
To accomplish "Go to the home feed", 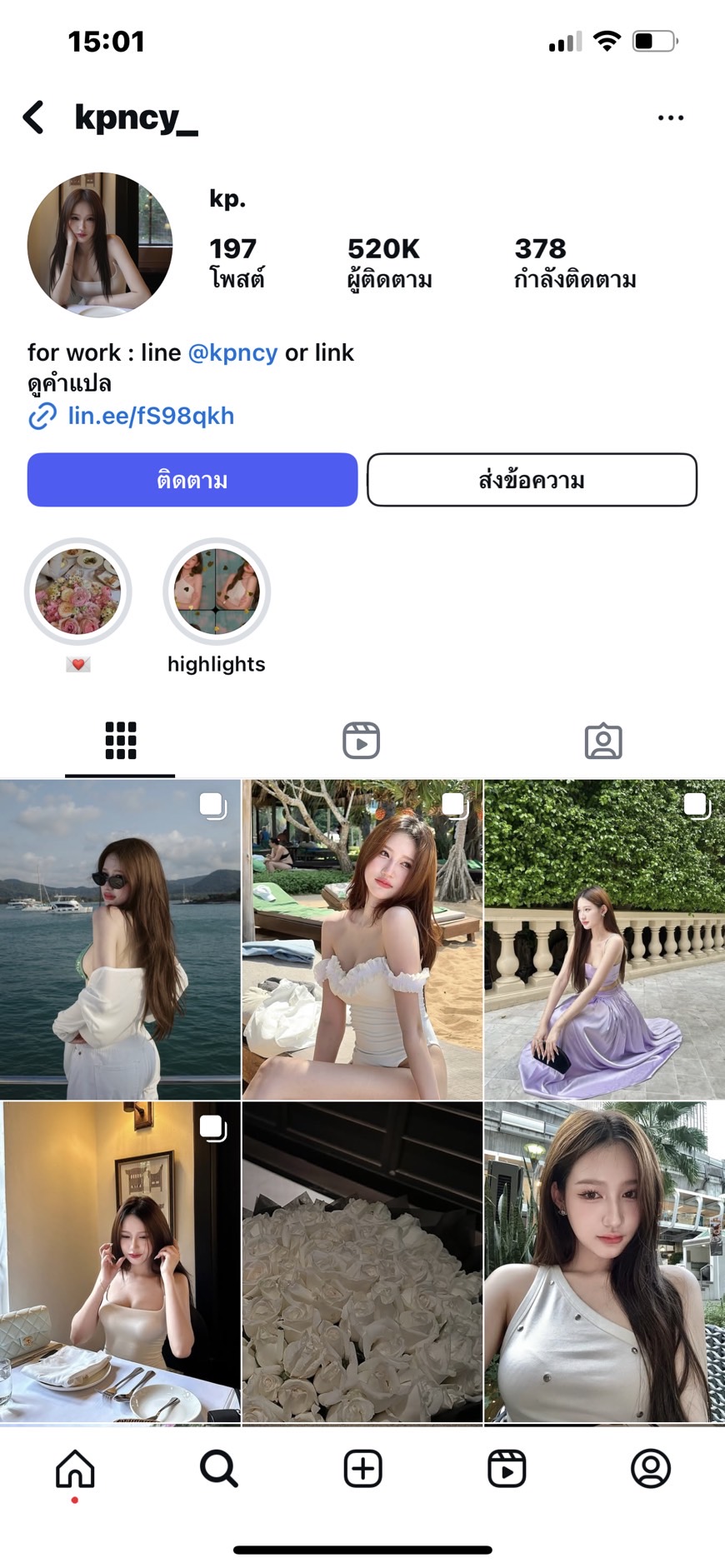I will click(75, 1468).
